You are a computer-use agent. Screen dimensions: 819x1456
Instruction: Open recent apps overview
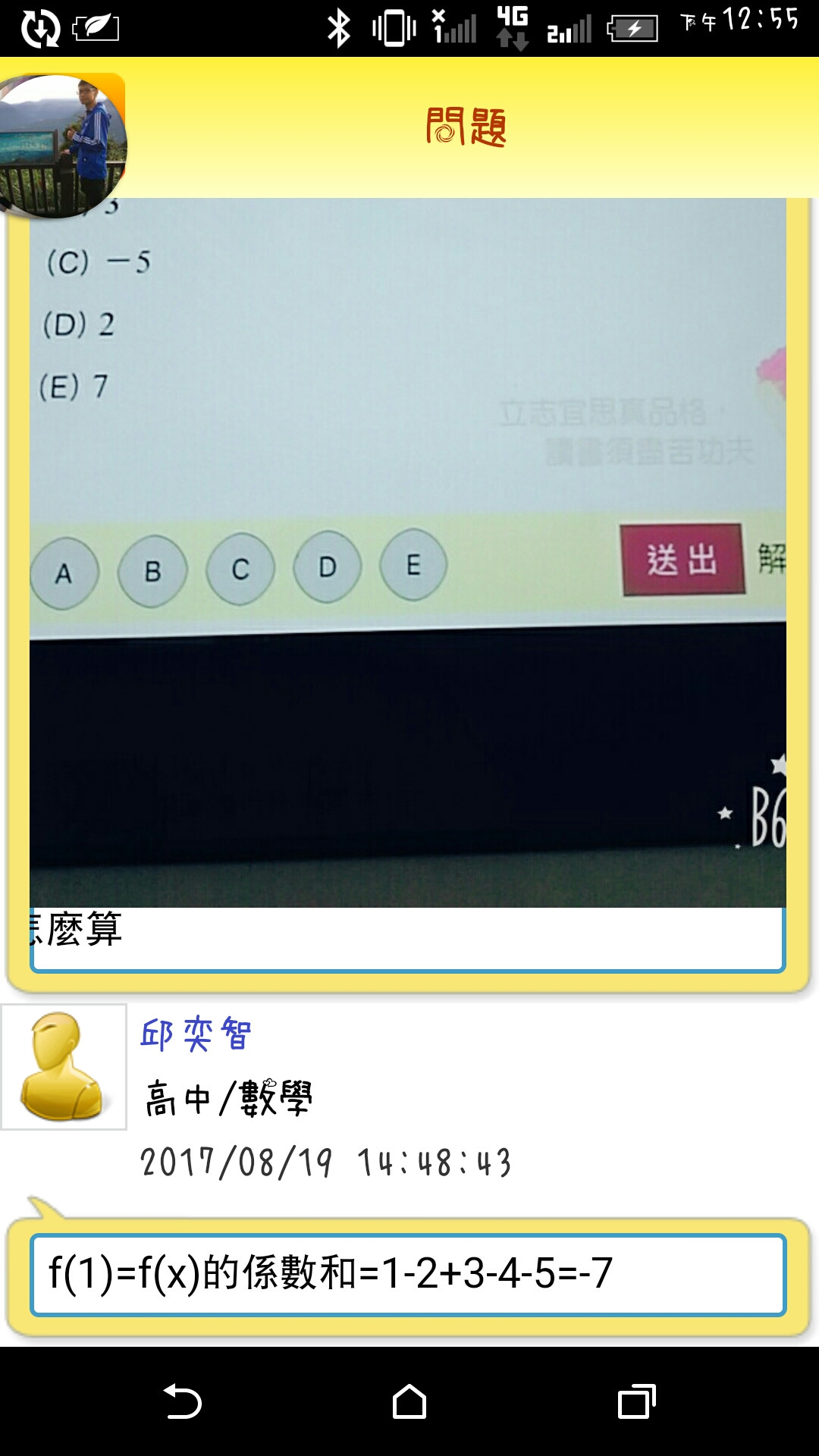(637, 1401)
